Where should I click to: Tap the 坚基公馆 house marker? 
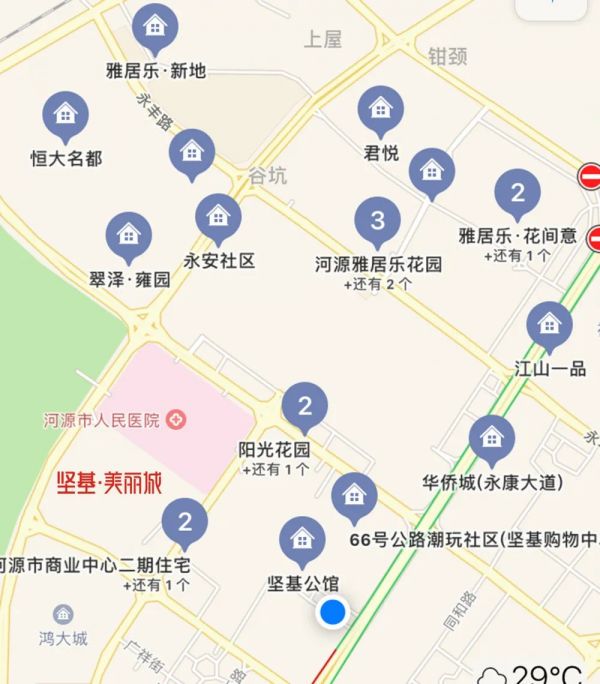(301, 541)
